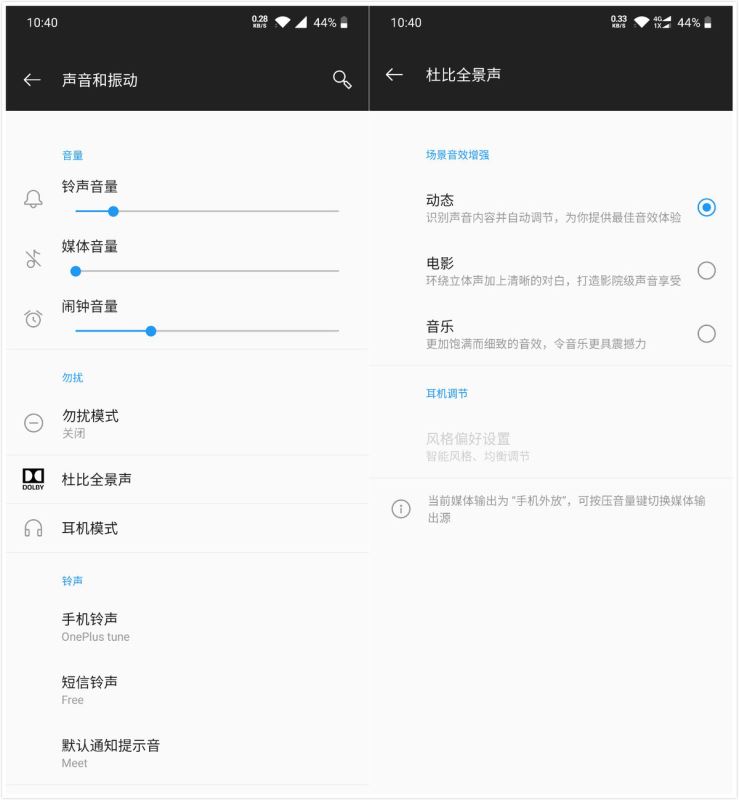Open 耳机模式 settings

185,528
